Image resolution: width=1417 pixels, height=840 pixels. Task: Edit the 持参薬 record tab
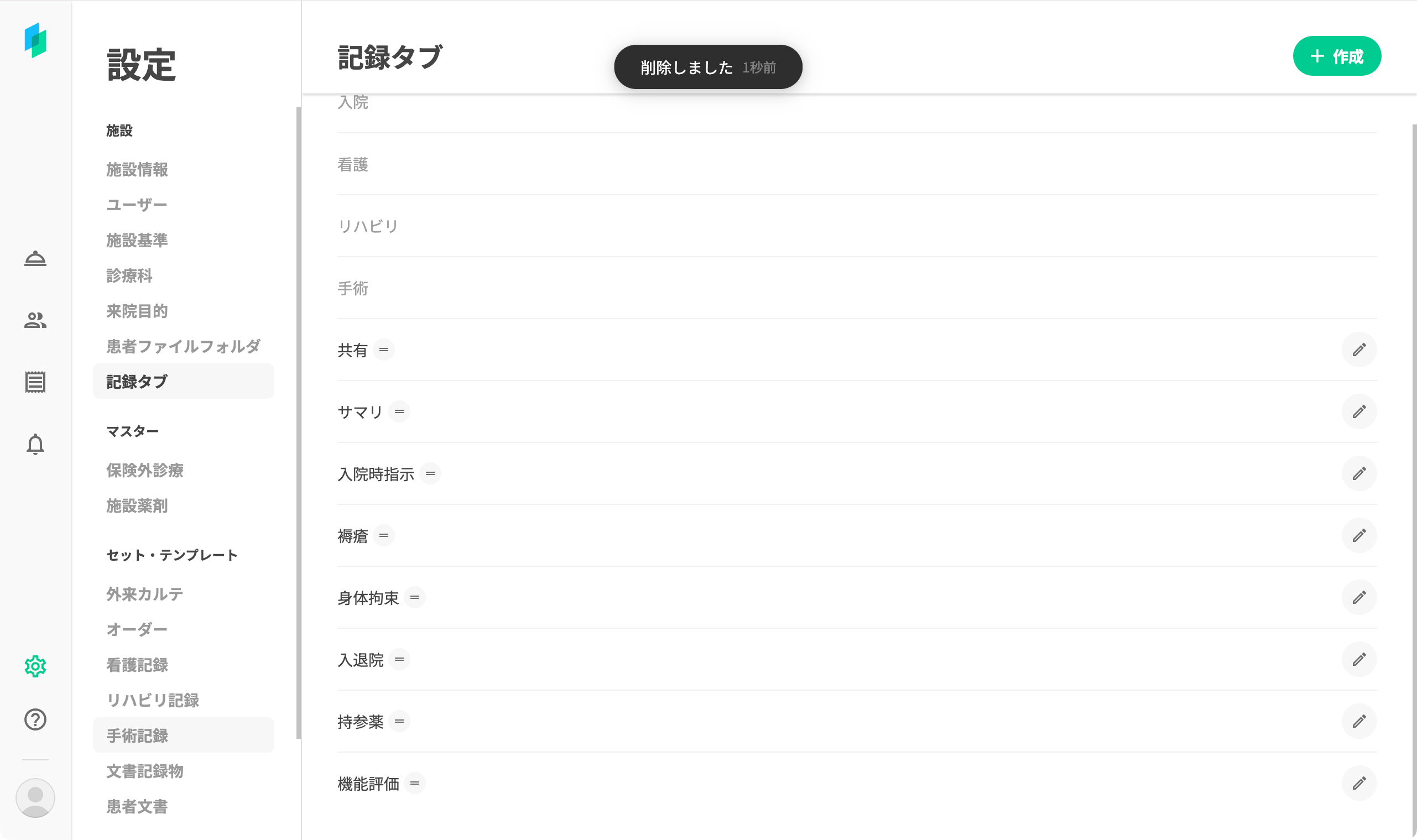point(1358,721)
